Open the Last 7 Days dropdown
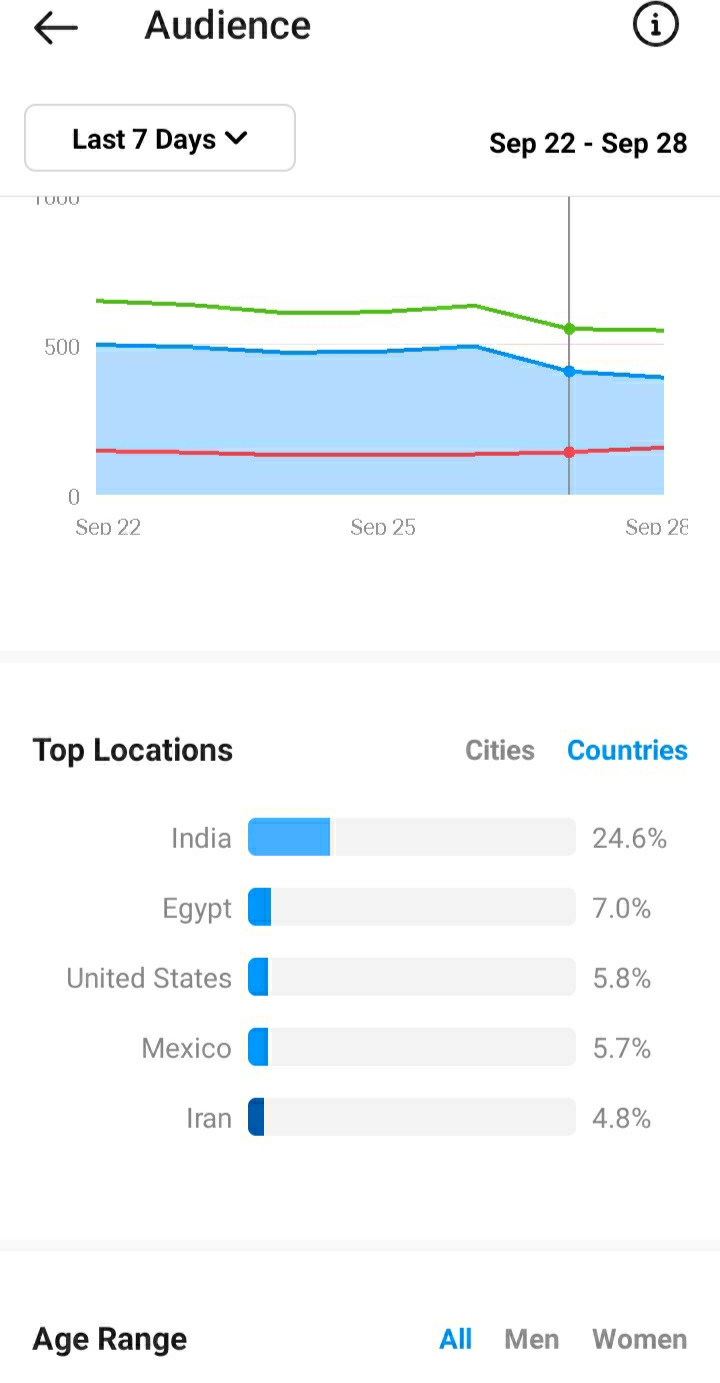The width and height of the screenshot is (720, 1383). (160, 138)
